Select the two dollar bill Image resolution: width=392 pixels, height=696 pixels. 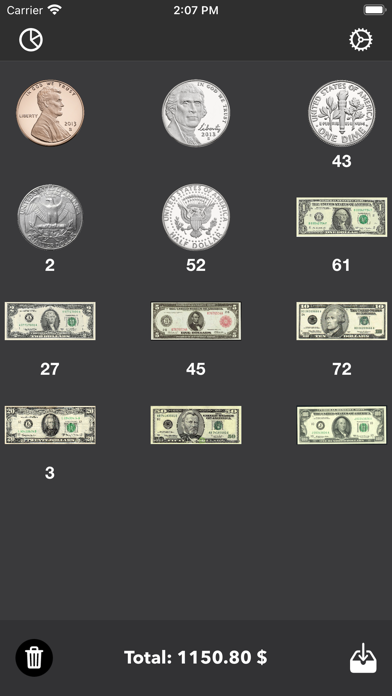point(50,321)
